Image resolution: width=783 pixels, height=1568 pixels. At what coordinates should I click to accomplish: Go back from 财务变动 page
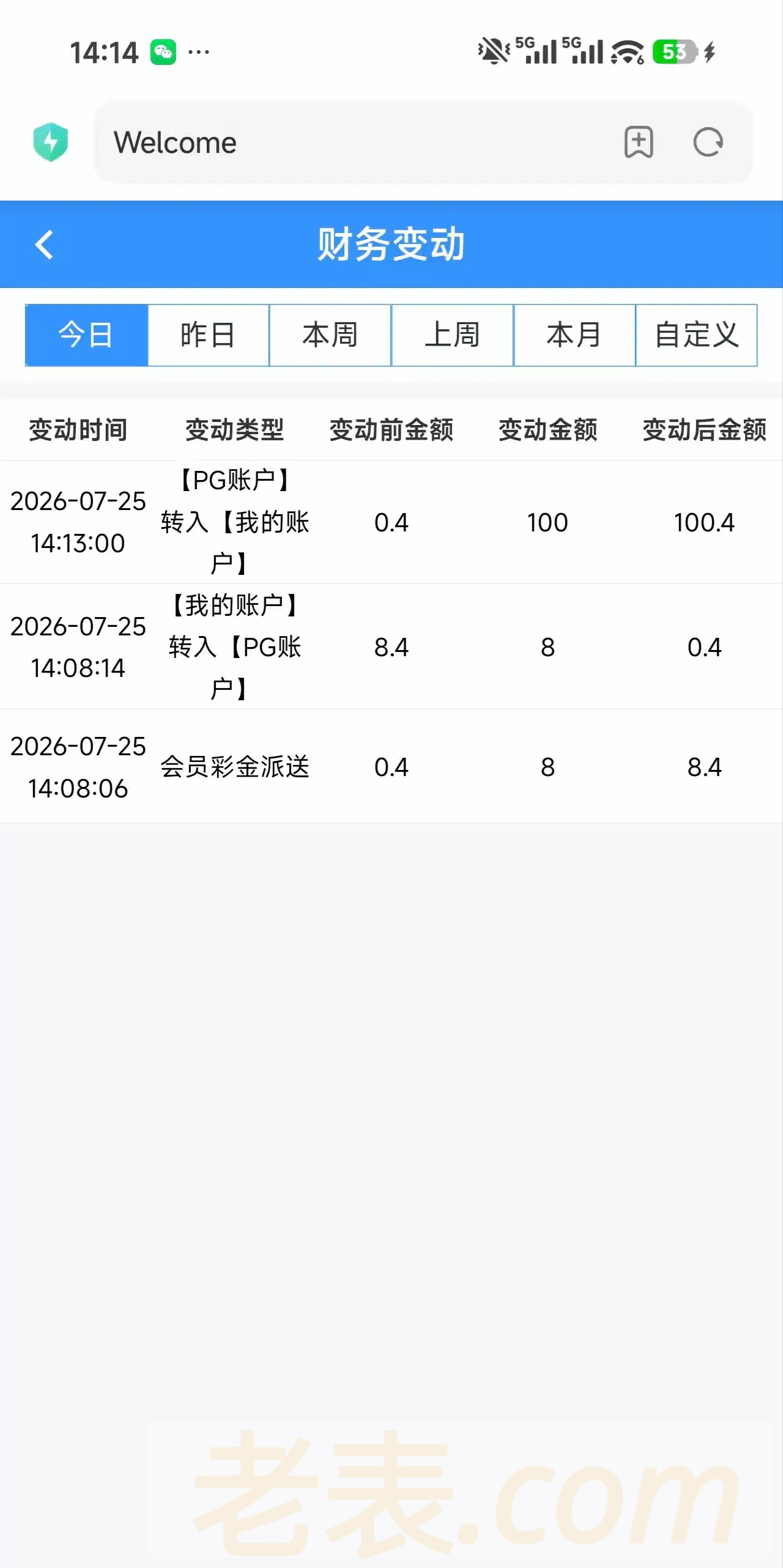(x=44, y=245)
